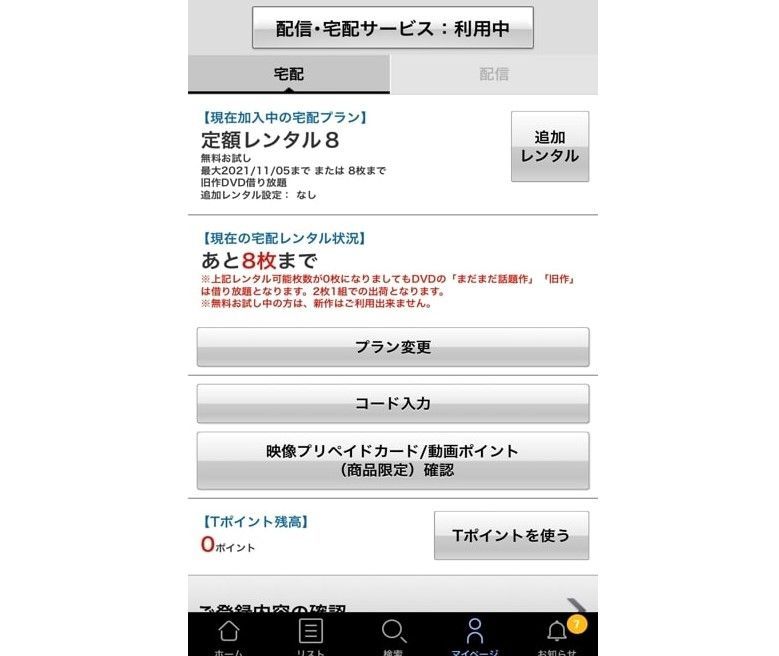This screenshot has width=779, height=656.
Task: Go to the ホーム tab
Action: point(229,635)
